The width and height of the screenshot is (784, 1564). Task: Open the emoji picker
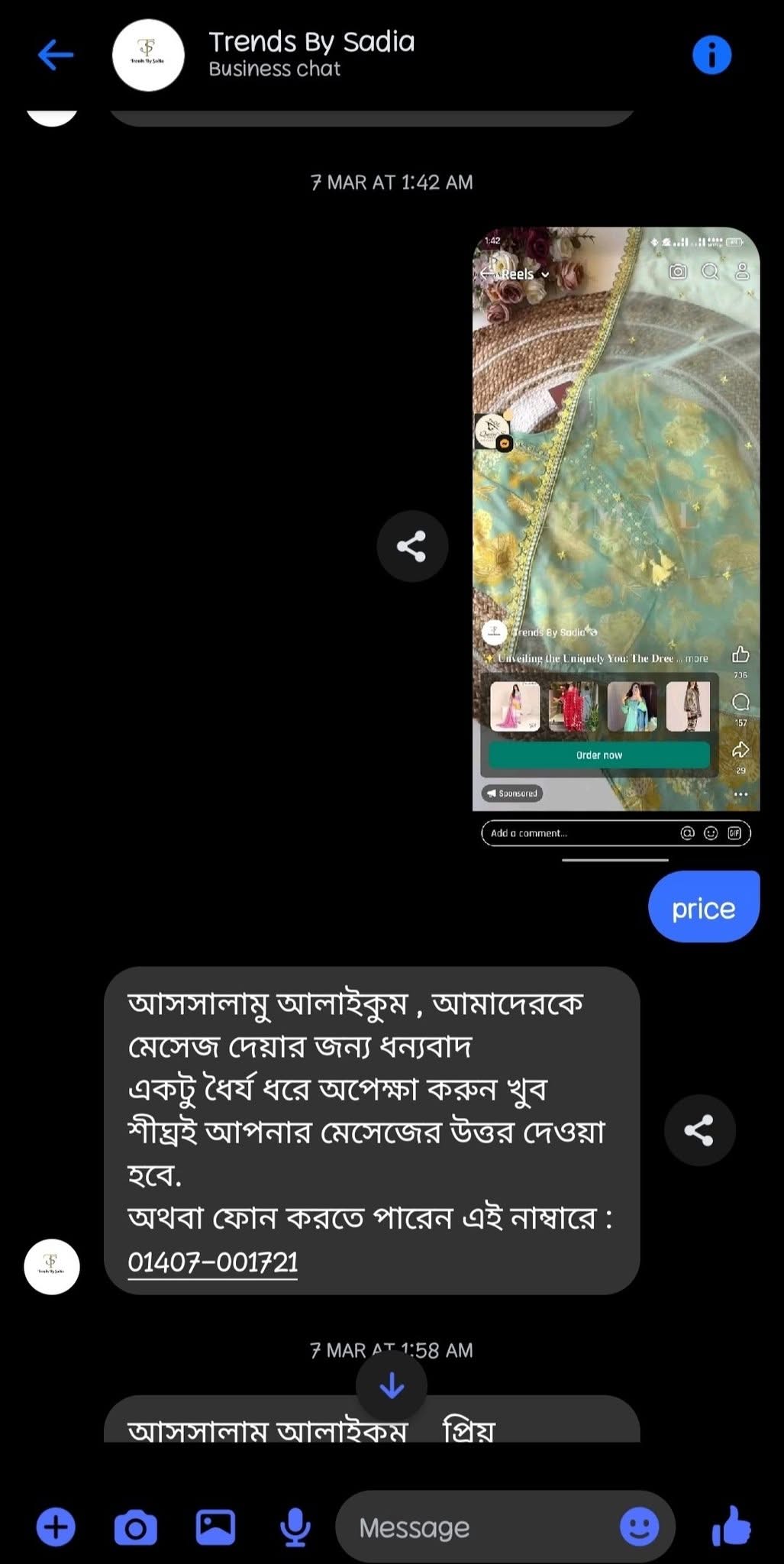639,1527
